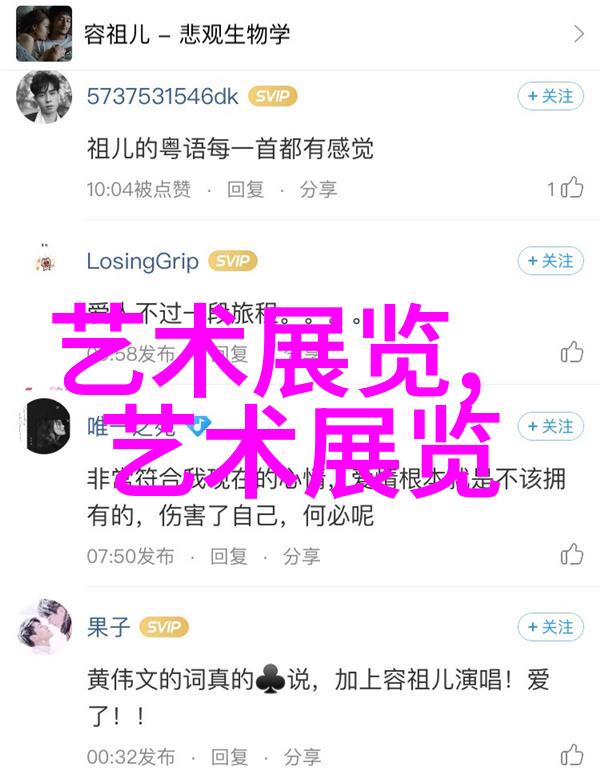
Task: Reply to 果子's comment
Action: point(227,756)
